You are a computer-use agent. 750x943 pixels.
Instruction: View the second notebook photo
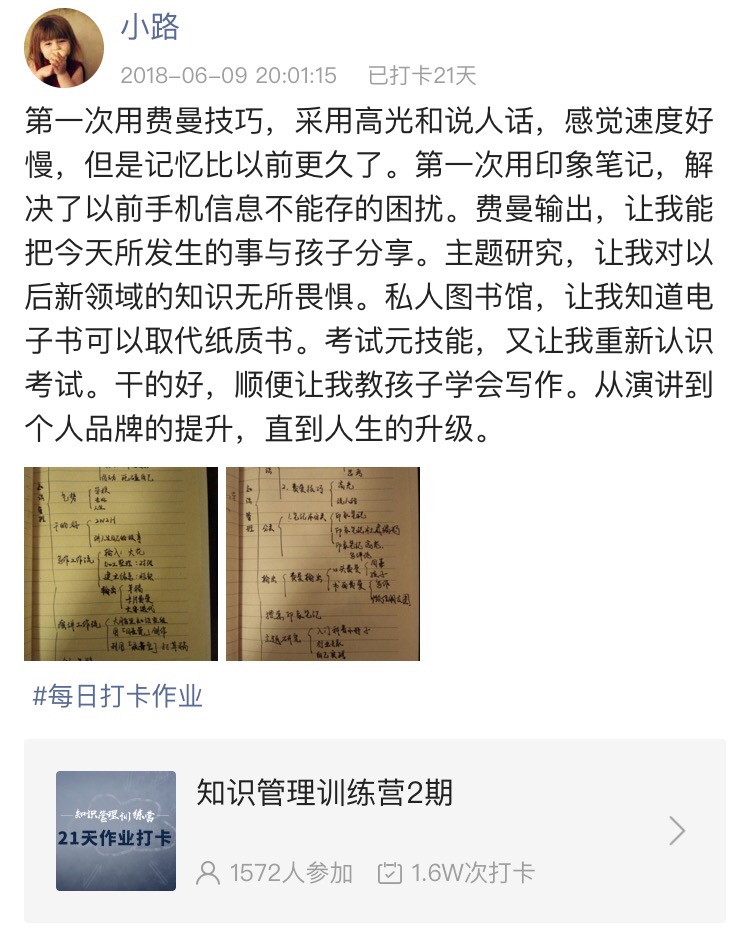[x=323, y=564]
